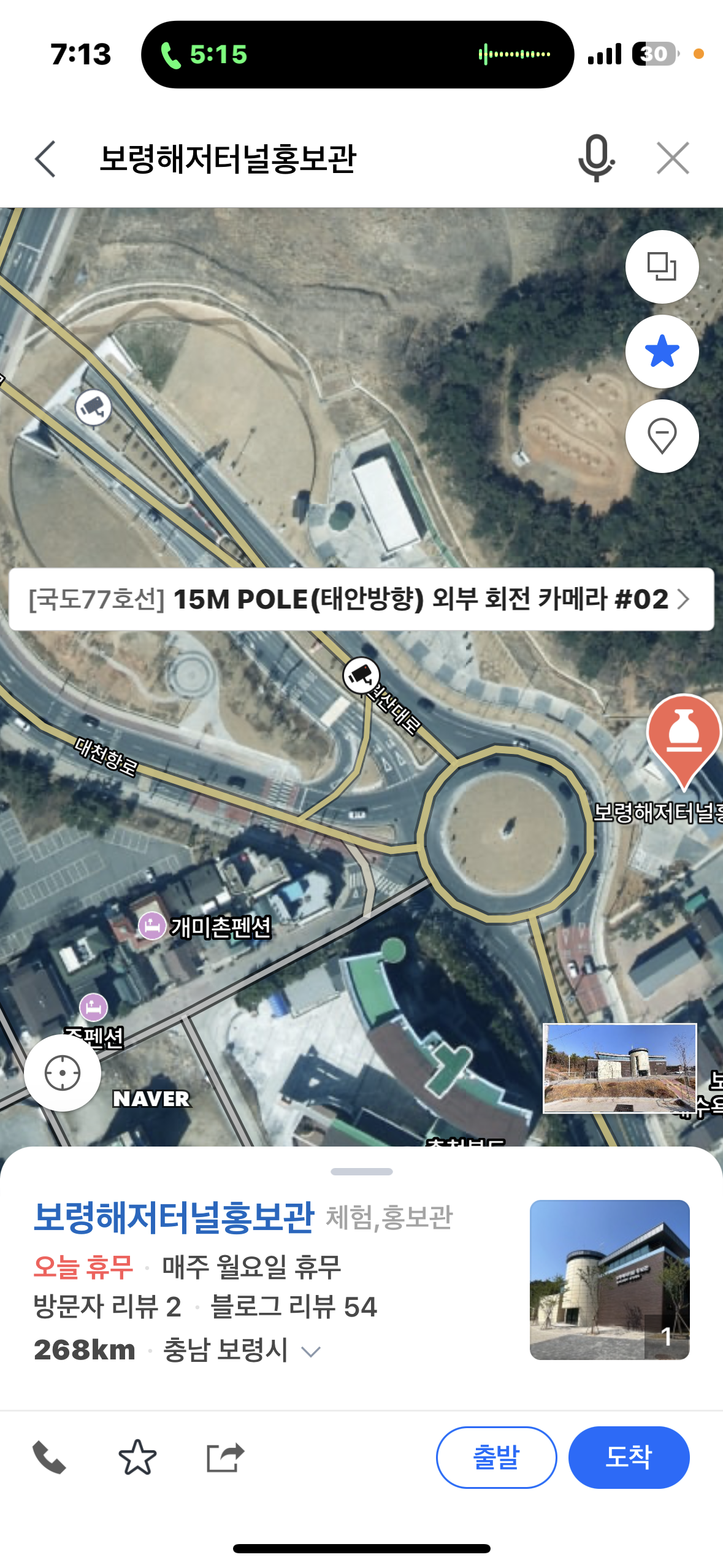The image size is (723, 1568).
Task: Tap the CCTV marker near the tunnel entrance
Action: 93,407
